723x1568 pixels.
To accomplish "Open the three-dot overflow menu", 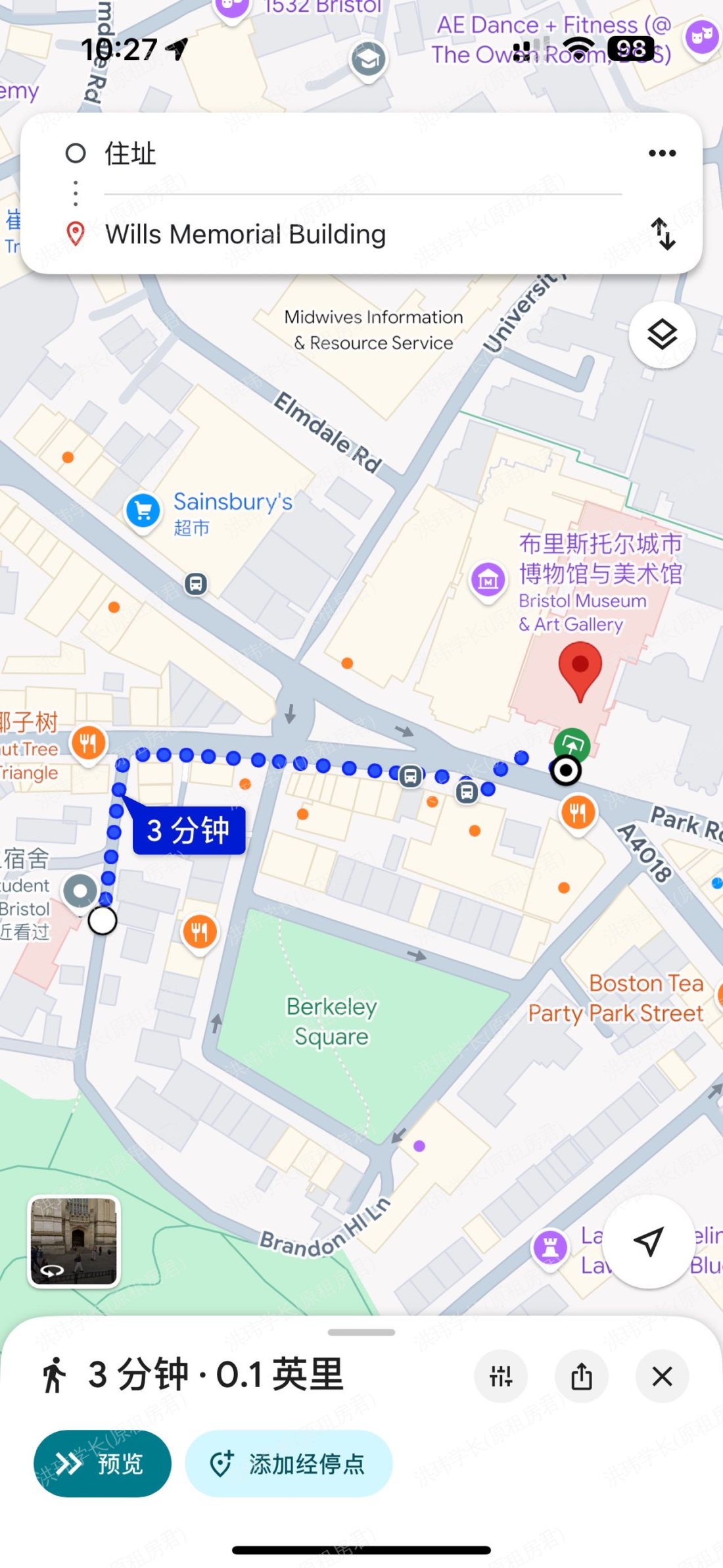I will pyautogui.click(x=662, y=153).
